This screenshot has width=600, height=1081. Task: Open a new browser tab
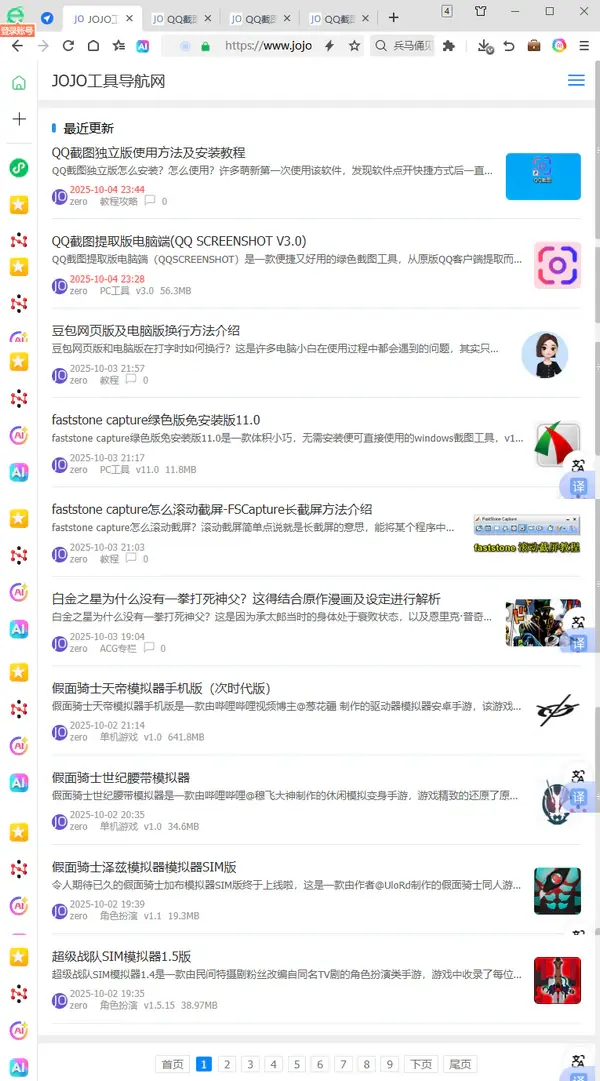pyautogui.click(x=394, y=18)
